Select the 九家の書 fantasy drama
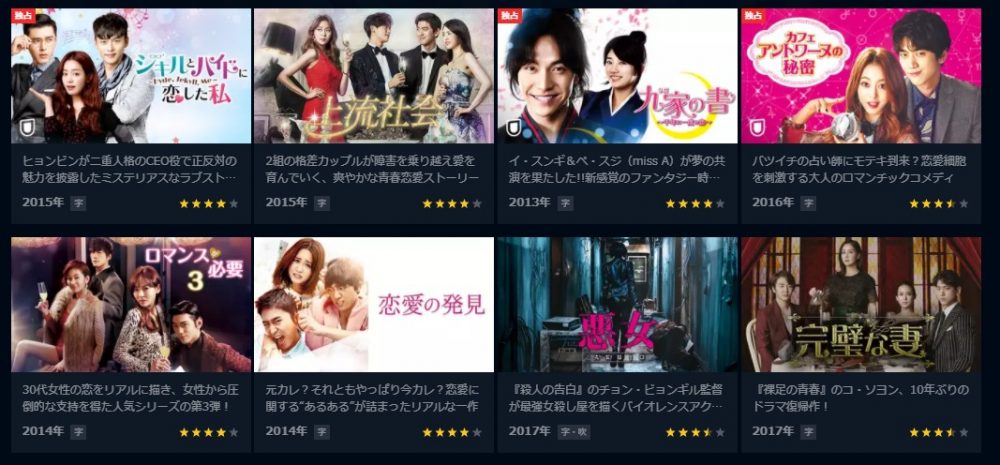The height and width of the screenshot is (465, 1000). (x=617, y=76)
